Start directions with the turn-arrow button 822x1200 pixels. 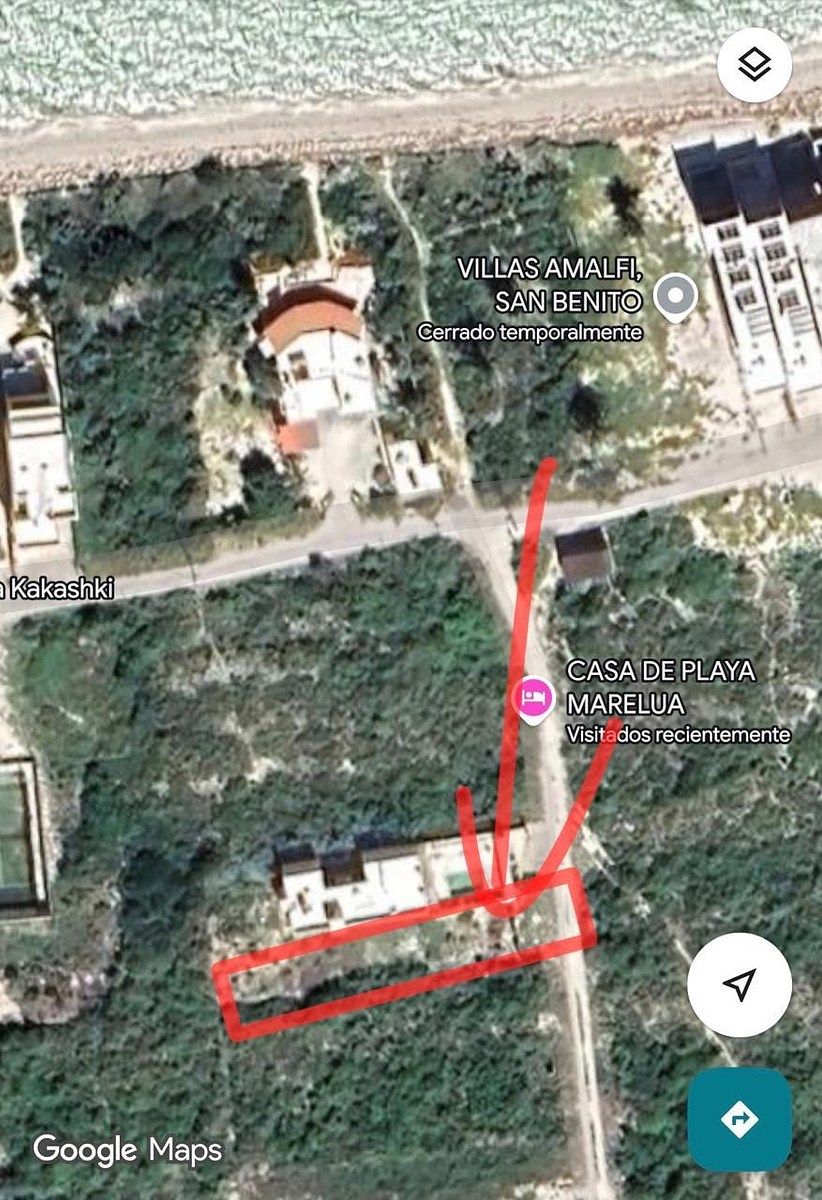click(739, 1119)
